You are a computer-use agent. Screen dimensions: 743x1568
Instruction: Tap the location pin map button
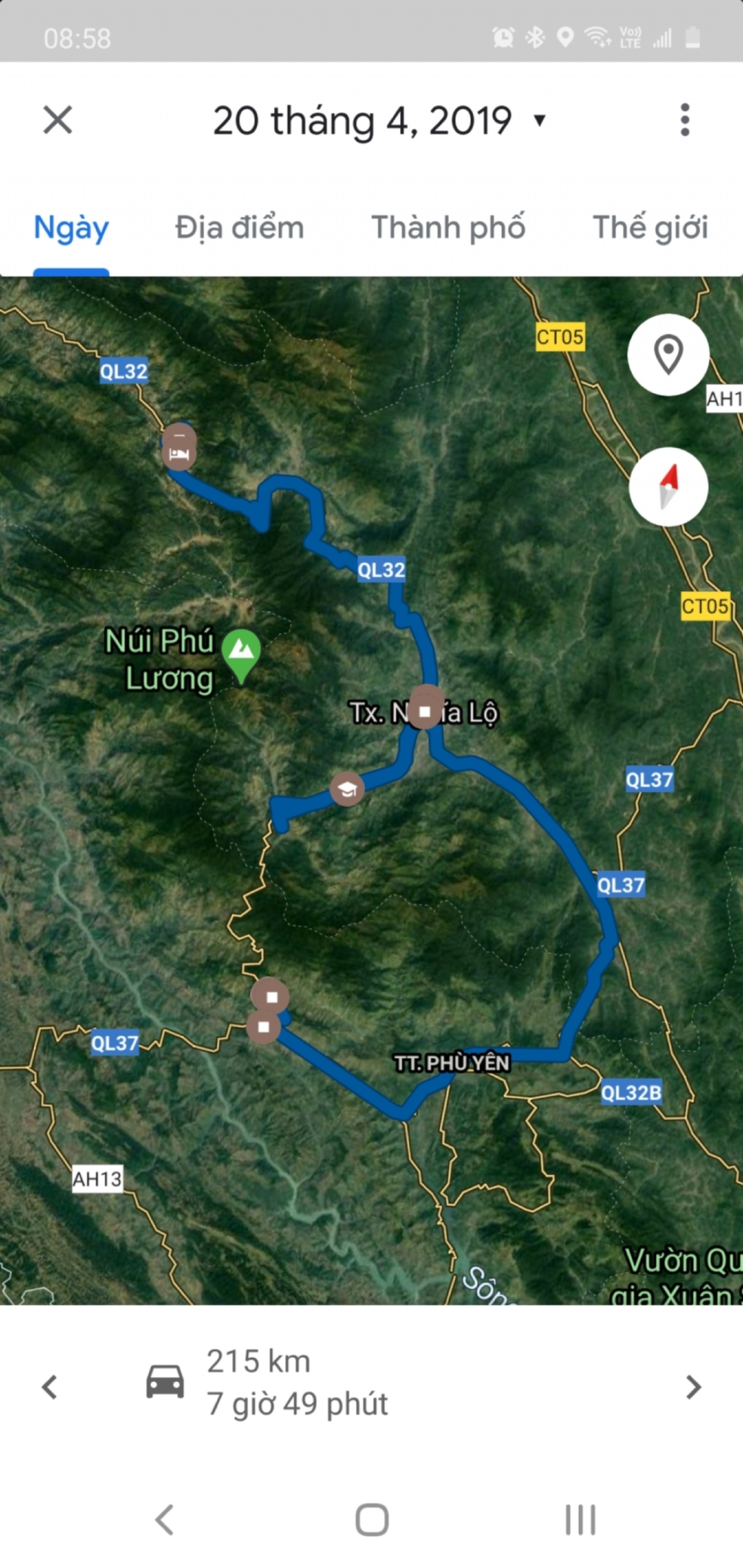pyautogui.click(x=668, y=355)
